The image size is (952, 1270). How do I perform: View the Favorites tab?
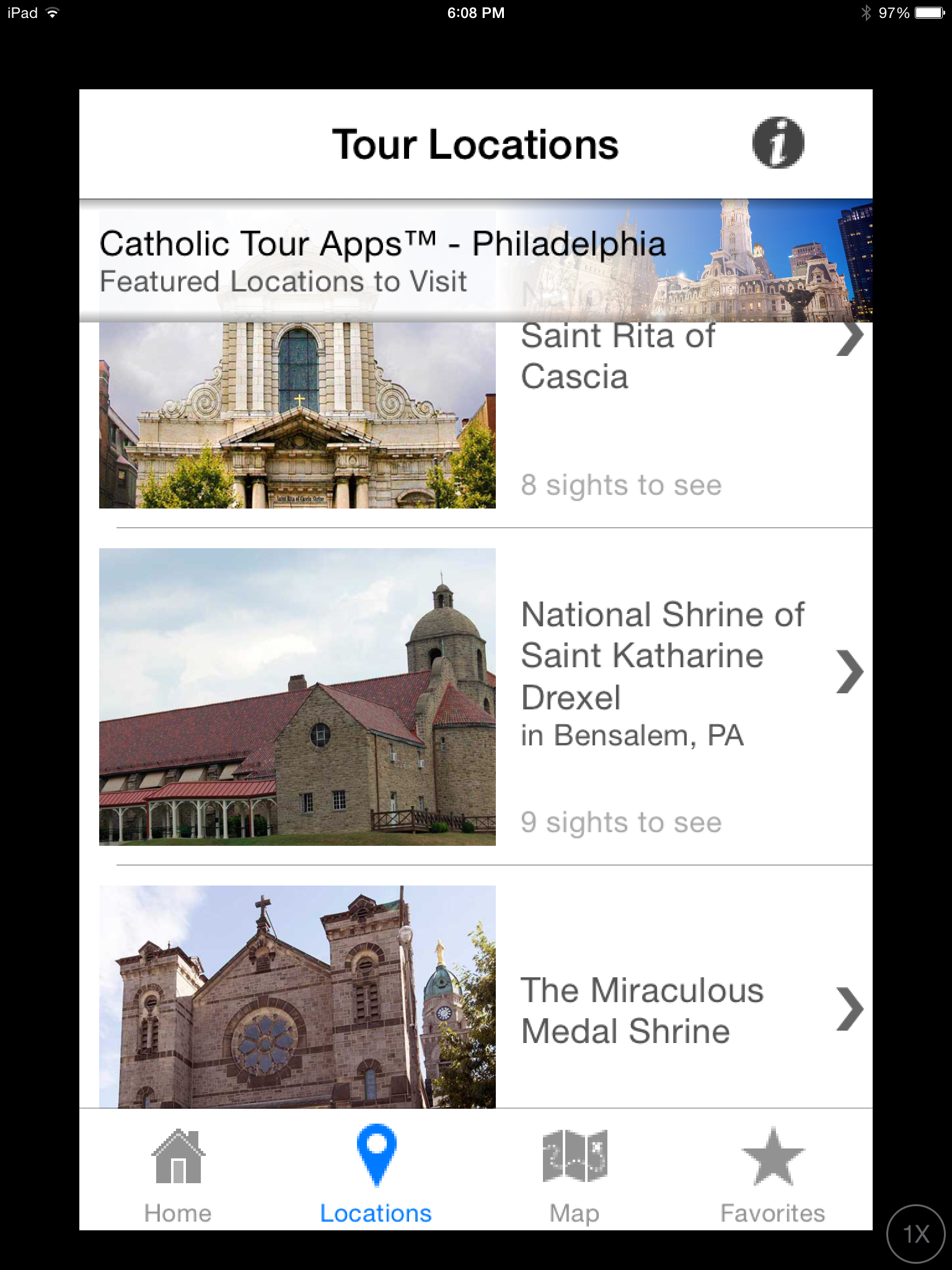pos(772,1176)
